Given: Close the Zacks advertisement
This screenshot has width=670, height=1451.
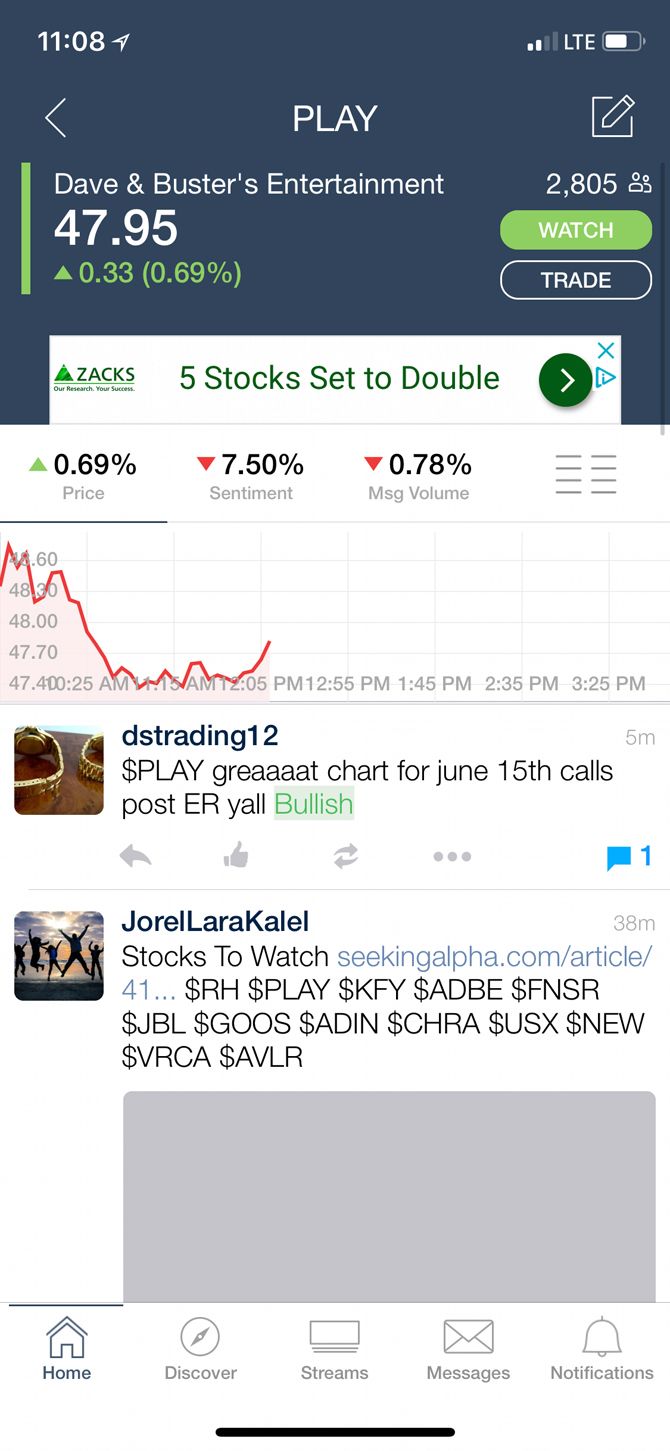Looking at the screenshot, I should (x=605, y=350).
